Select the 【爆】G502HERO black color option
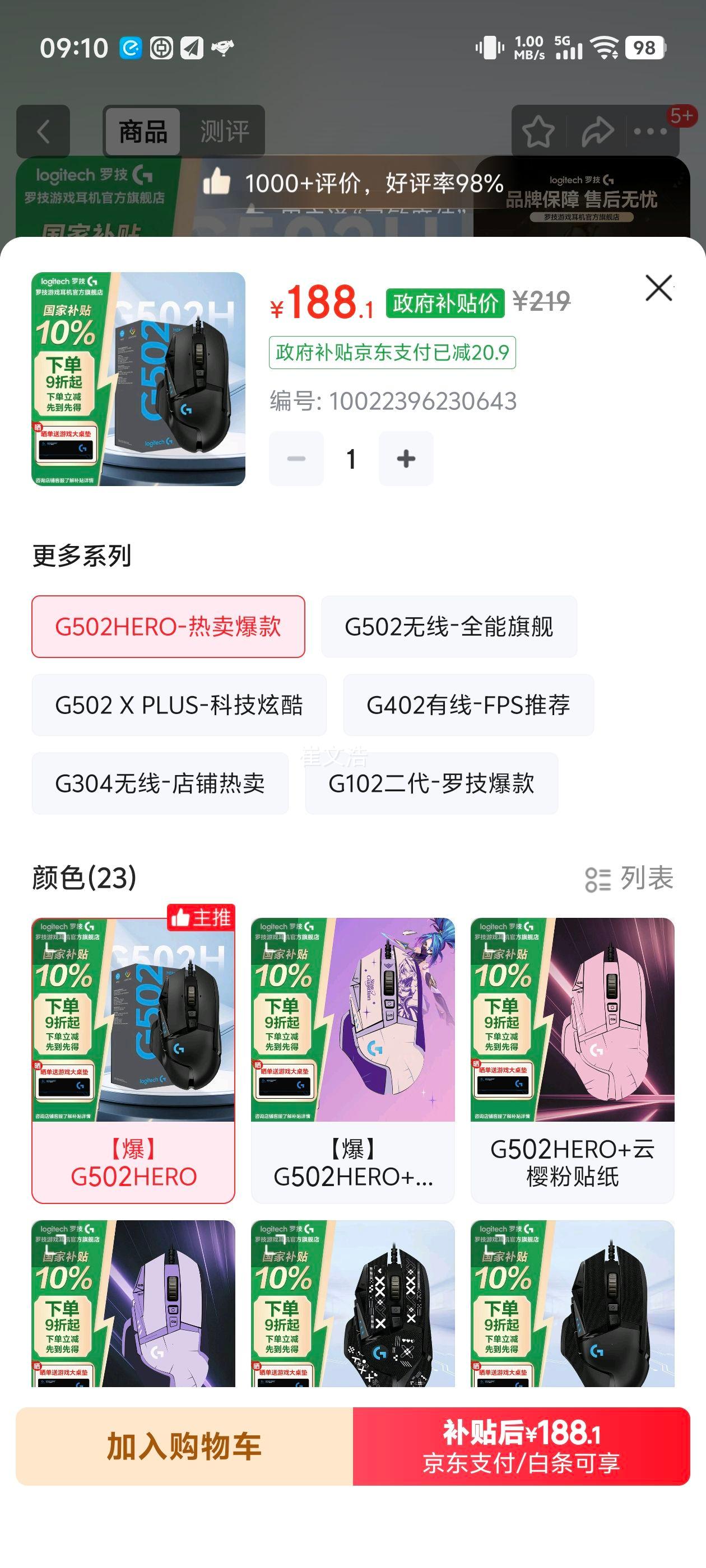This screenshot has height=1568, width=706. click(x=133, y=1059)
